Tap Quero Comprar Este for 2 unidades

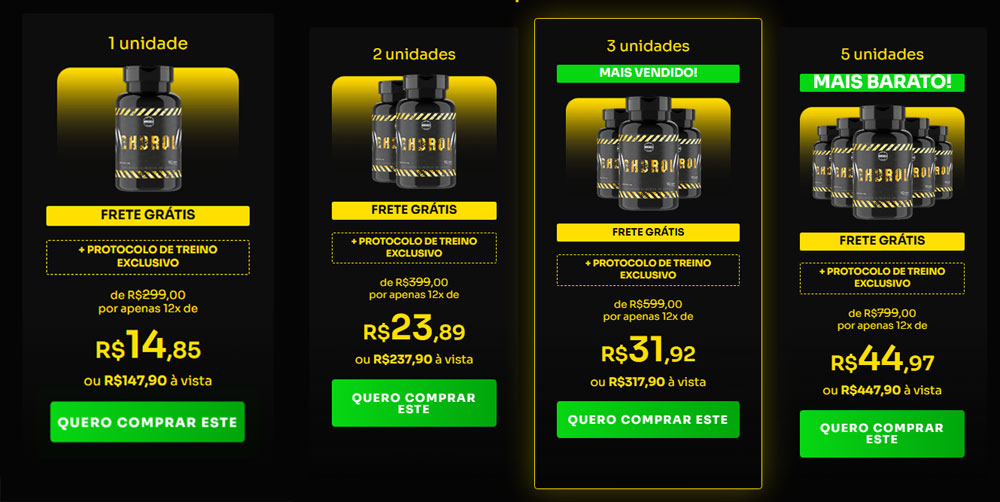[x=413, y=403]
